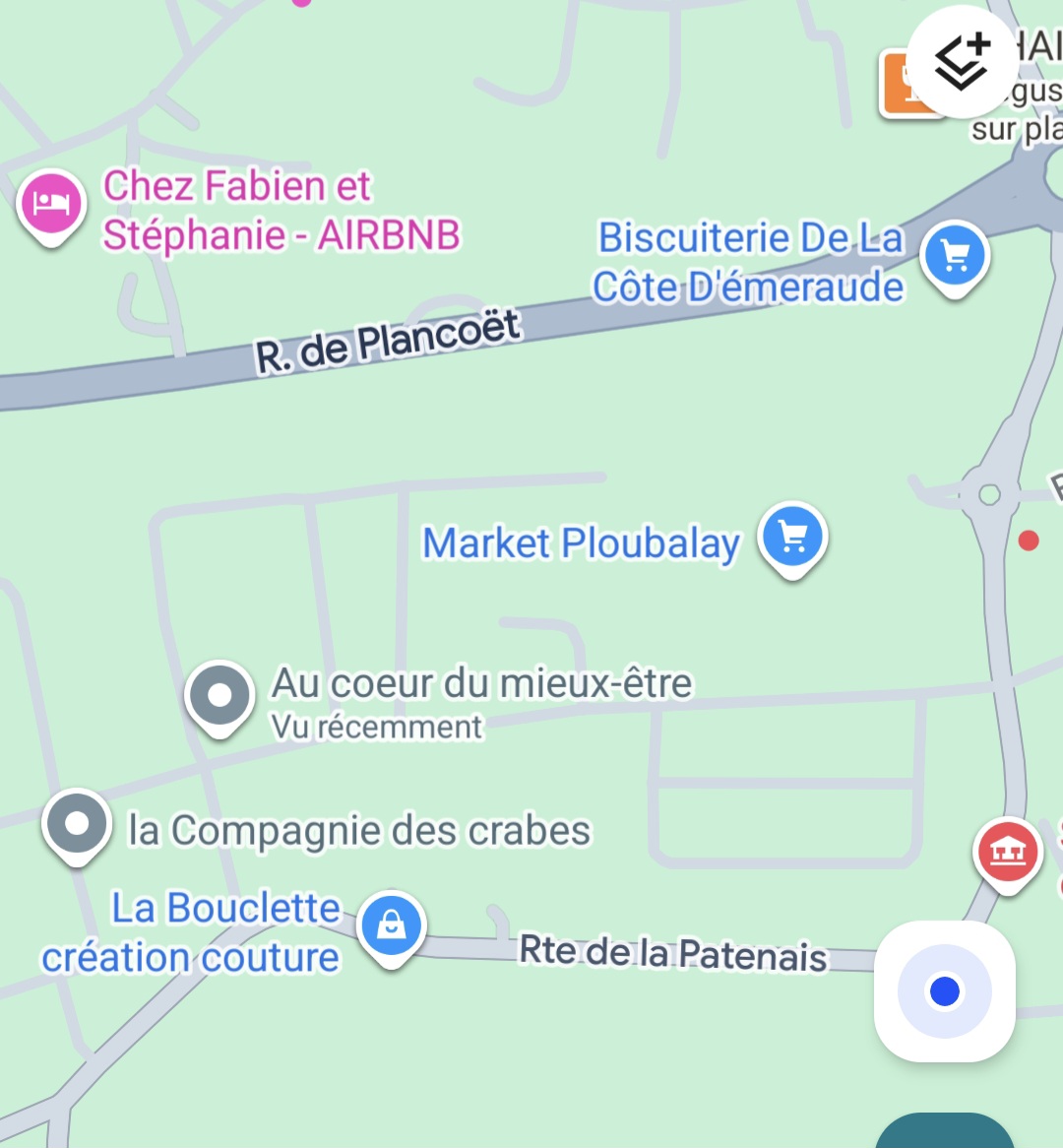1063x1148 pixels.
Task: Tap the Chez Fabien et Stéphanie lodging pin
Action: click(51, 204)
